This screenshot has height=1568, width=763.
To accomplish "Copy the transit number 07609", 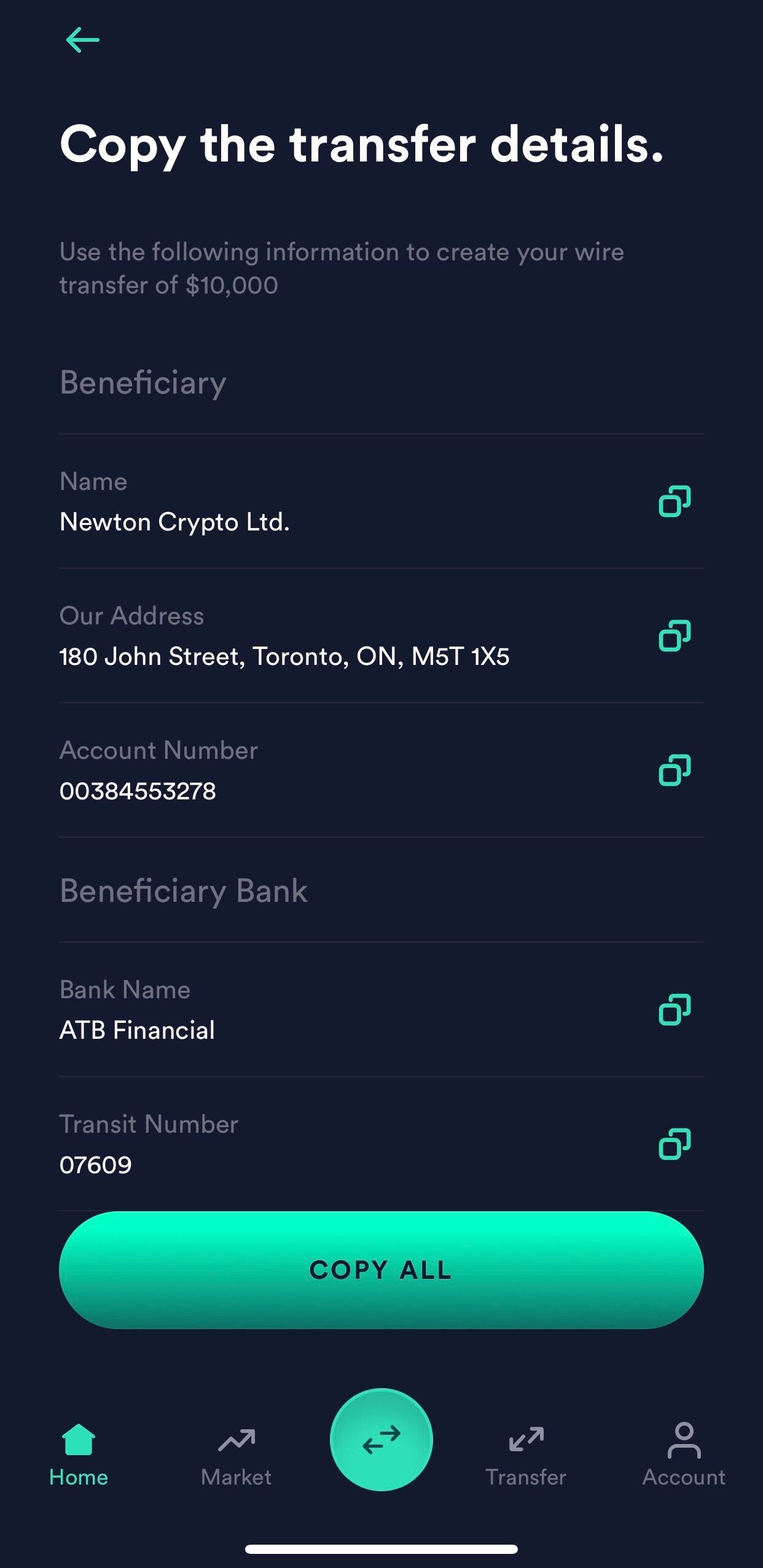I will pos(675,1144).
